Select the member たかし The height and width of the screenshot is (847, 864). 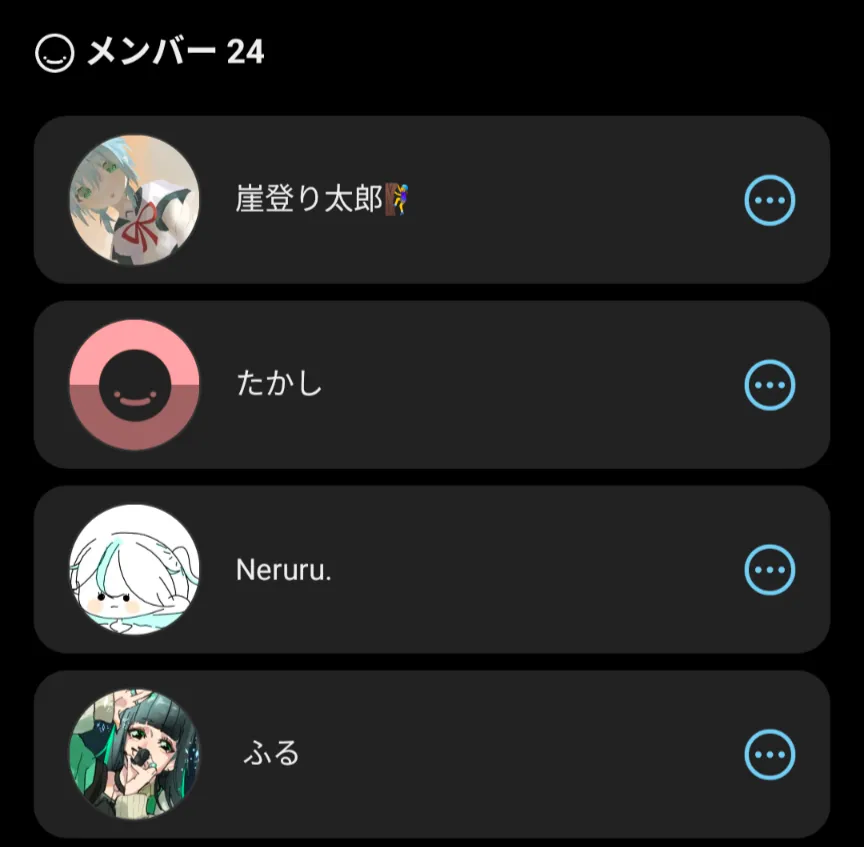point(432,385)
